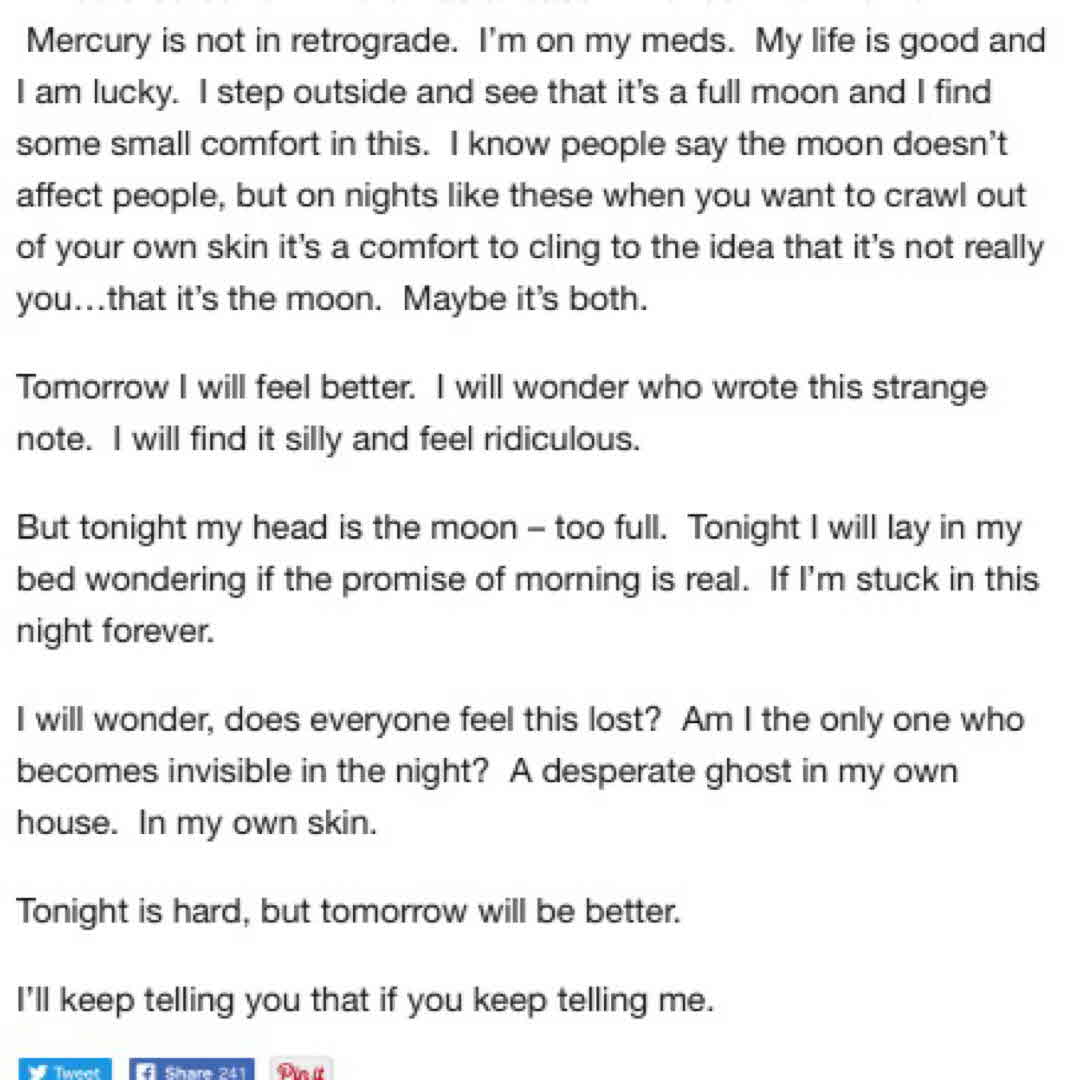This screenshot has width=1080, height=1080.
Task: Share the post on Facebook
Action: pyautogui.click(x=192, y=1070)
